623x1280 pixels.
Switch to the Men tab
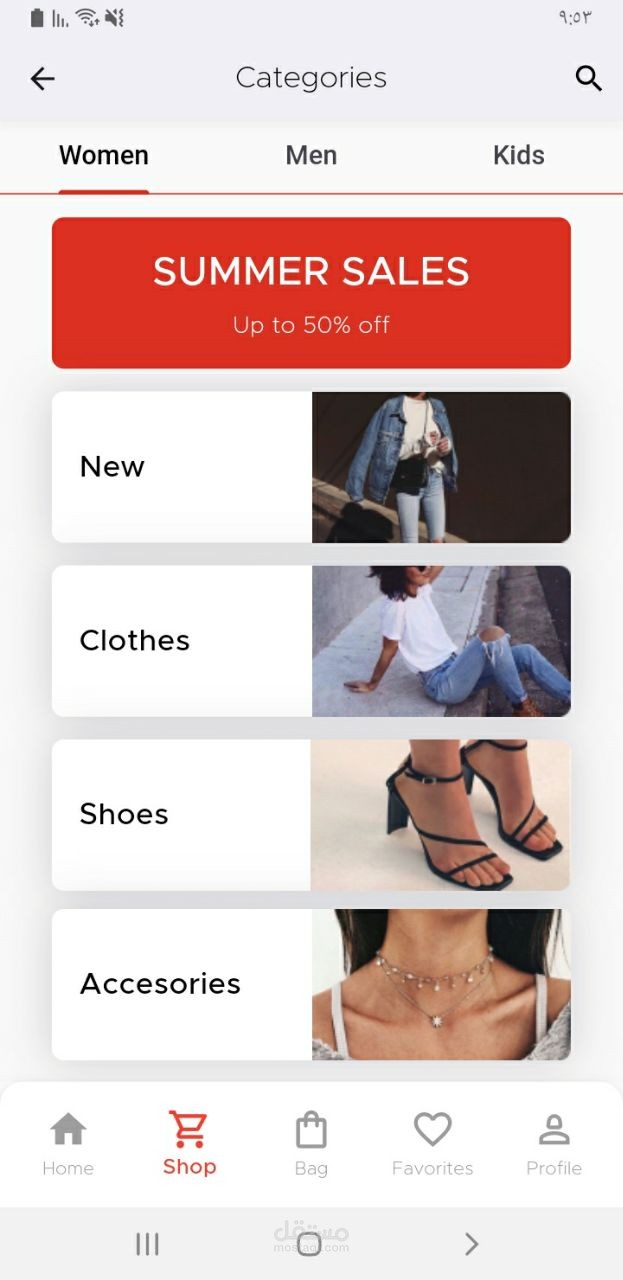click(x=311, y=155)
